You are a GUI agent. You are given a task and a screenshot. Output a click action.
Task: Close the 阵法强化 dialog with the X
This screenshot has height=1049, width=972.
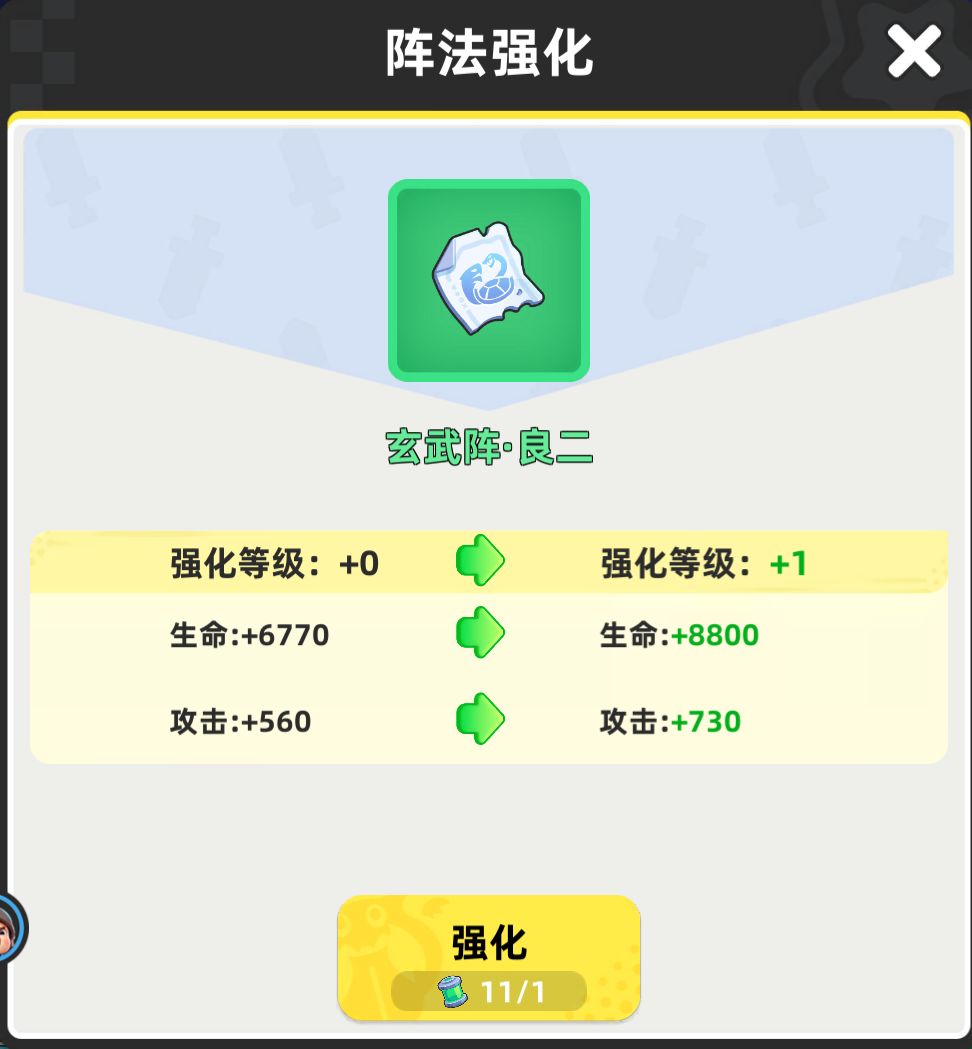click(913, 52)
